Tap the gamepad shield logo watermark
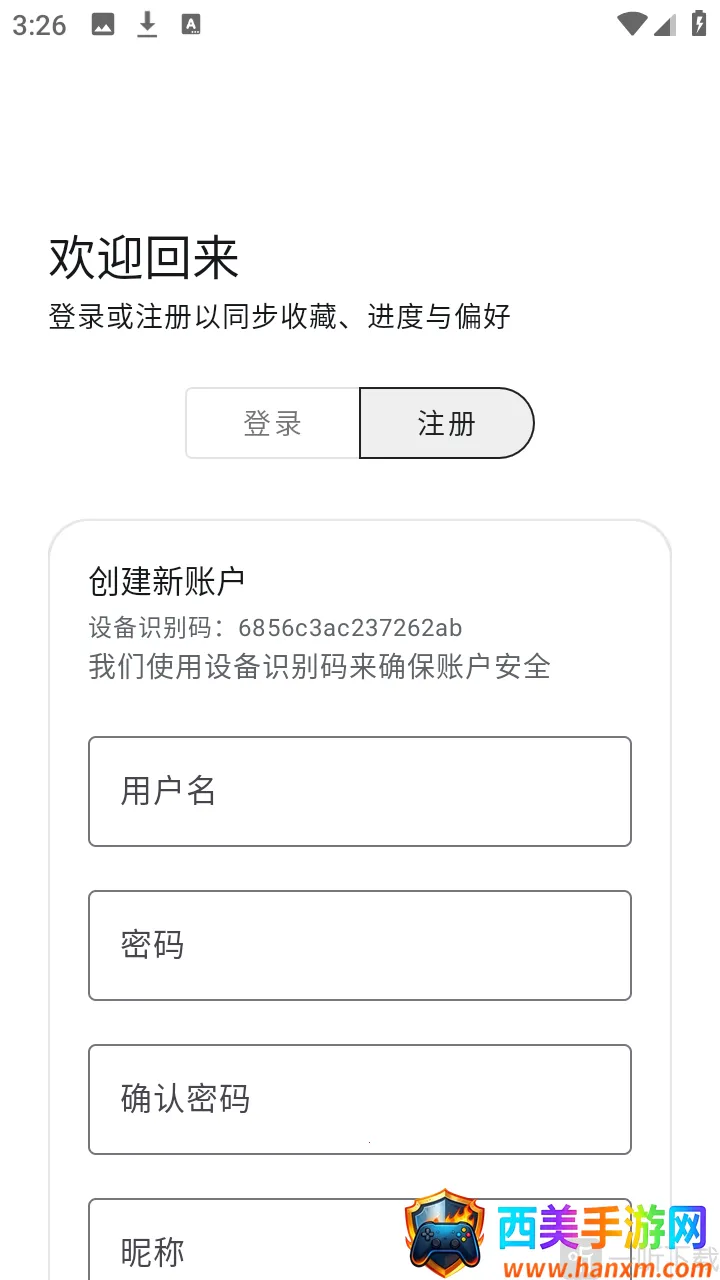 [444, 1232]
